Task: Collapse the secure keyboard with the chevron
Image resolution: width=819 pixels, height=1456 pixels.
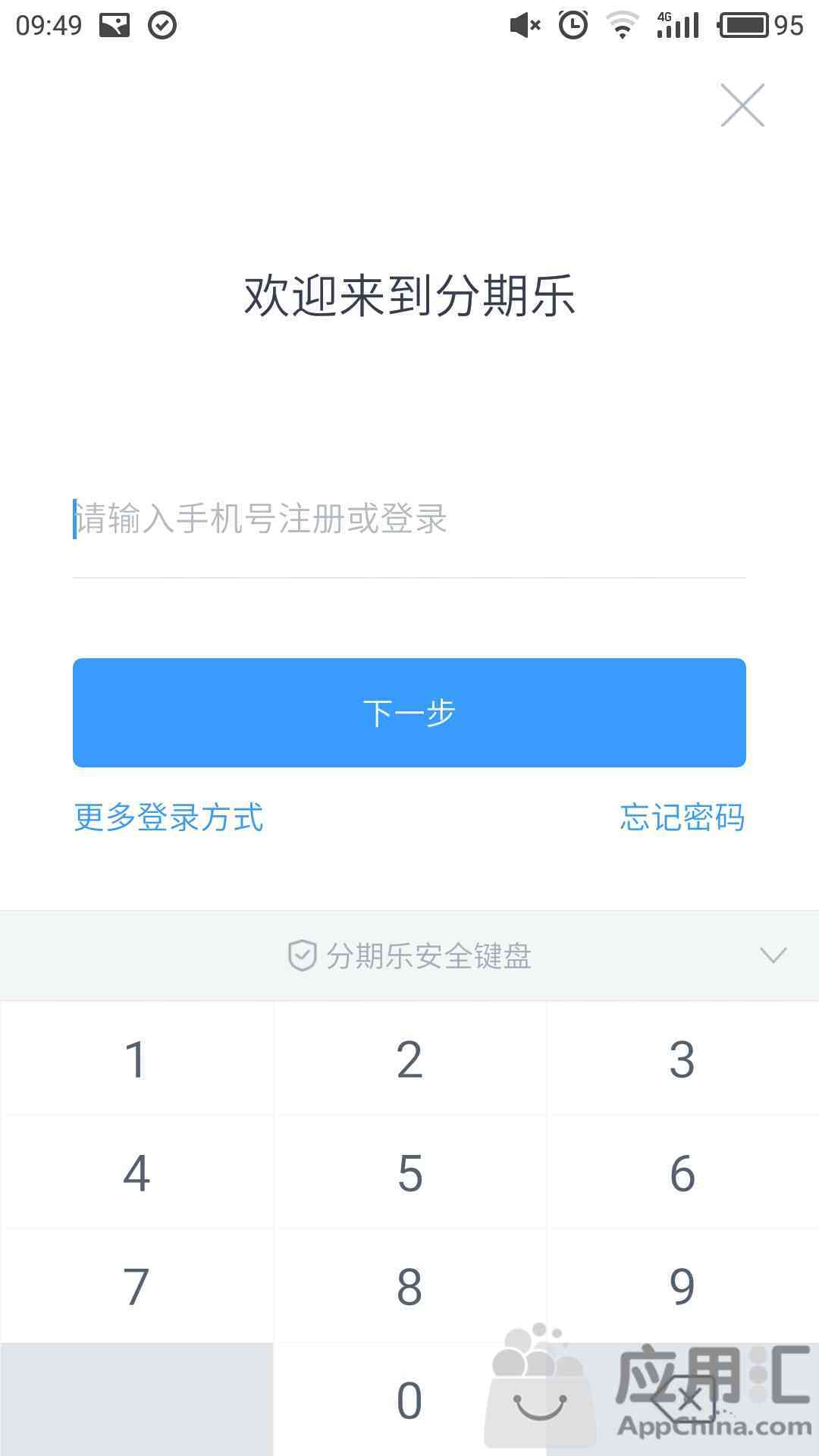Action: click(773, 955)
